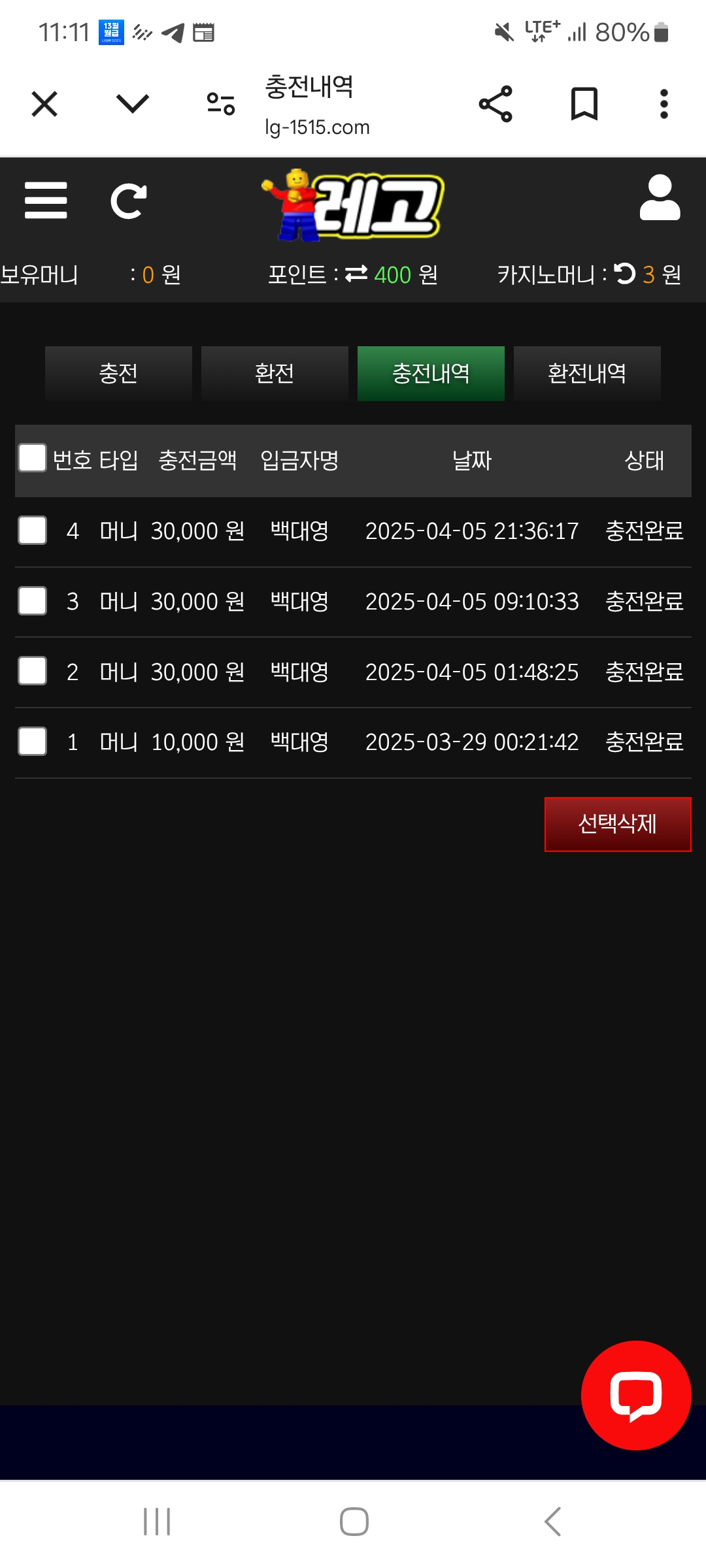
Task: Select the 충전내역 tab
Action: click(431, 373)
